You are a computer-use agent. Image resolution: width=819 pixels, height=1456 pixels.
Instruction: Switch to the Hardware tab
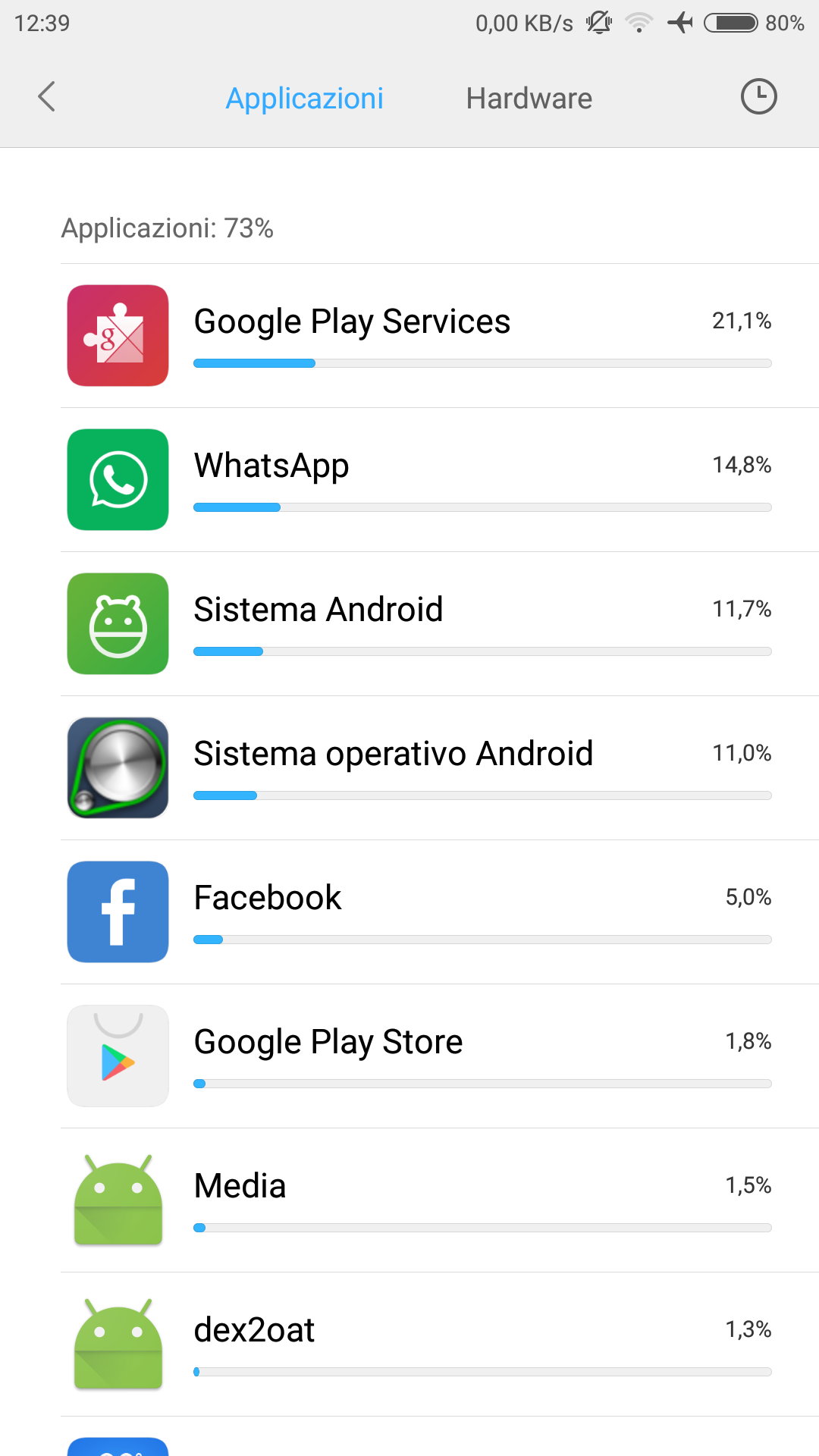529,99
